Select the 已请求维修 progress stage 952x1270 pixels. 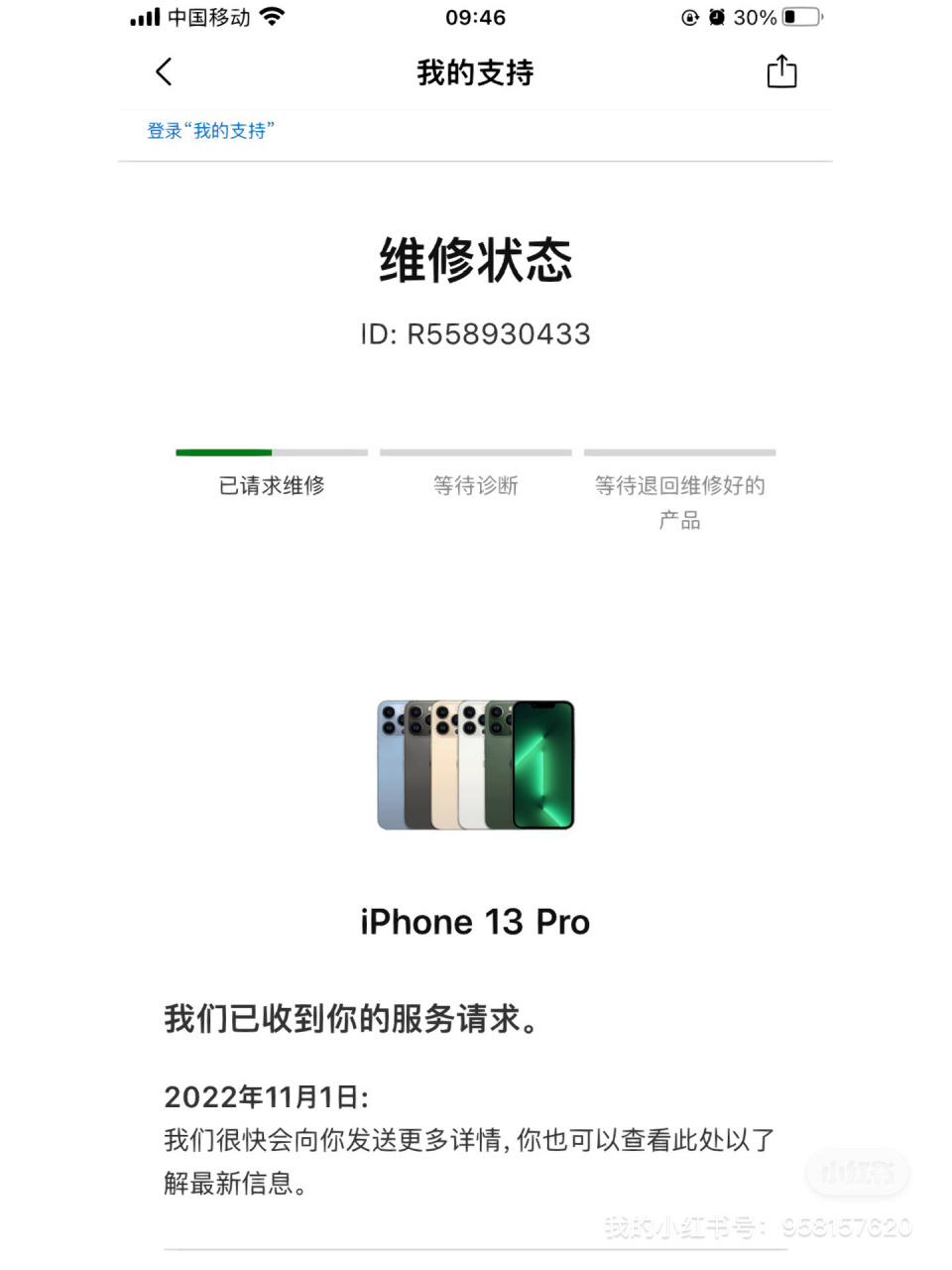click(x=272, y=485)
